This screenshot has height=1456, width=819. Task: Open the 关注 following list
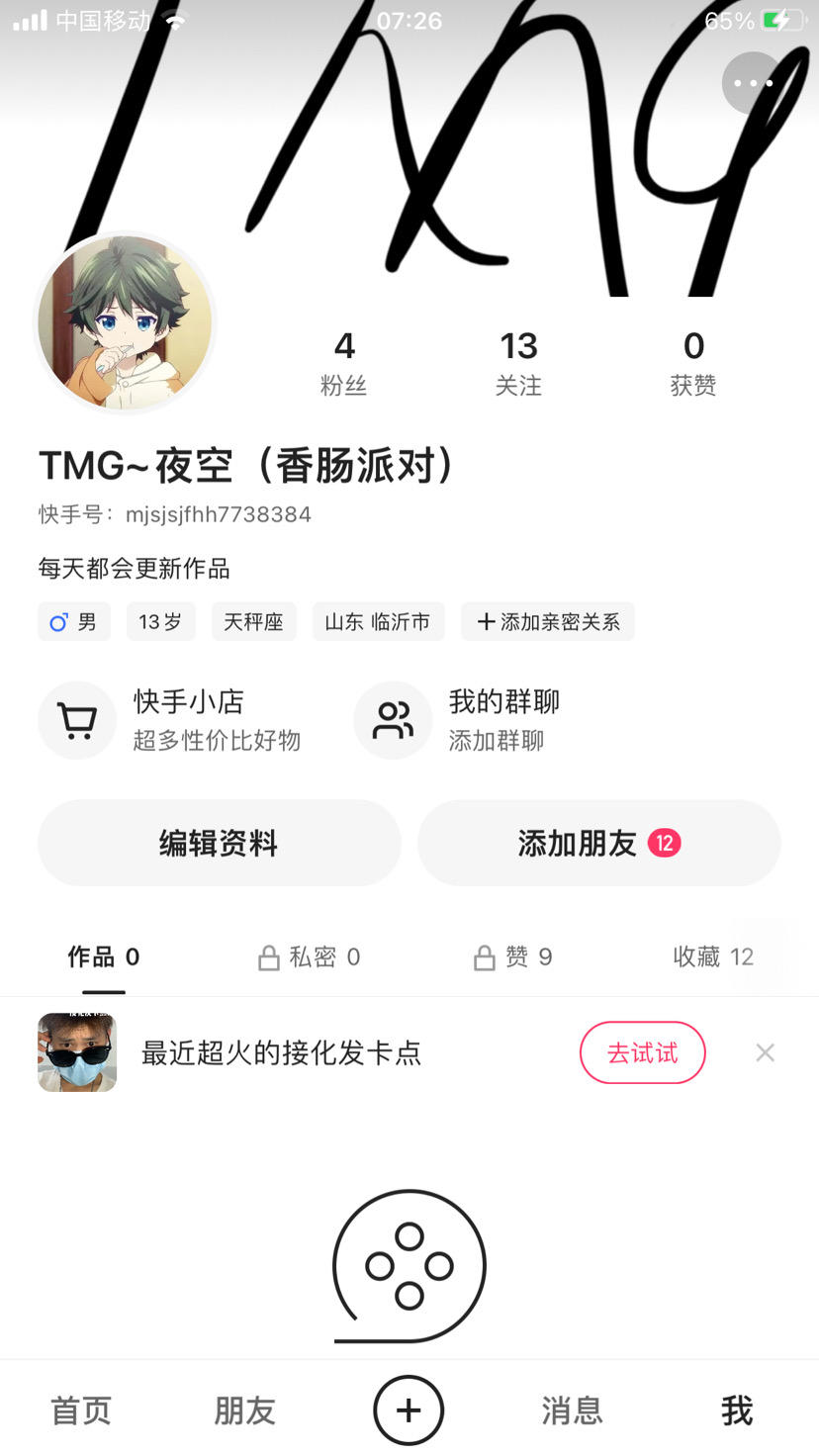tap(518, 363)
